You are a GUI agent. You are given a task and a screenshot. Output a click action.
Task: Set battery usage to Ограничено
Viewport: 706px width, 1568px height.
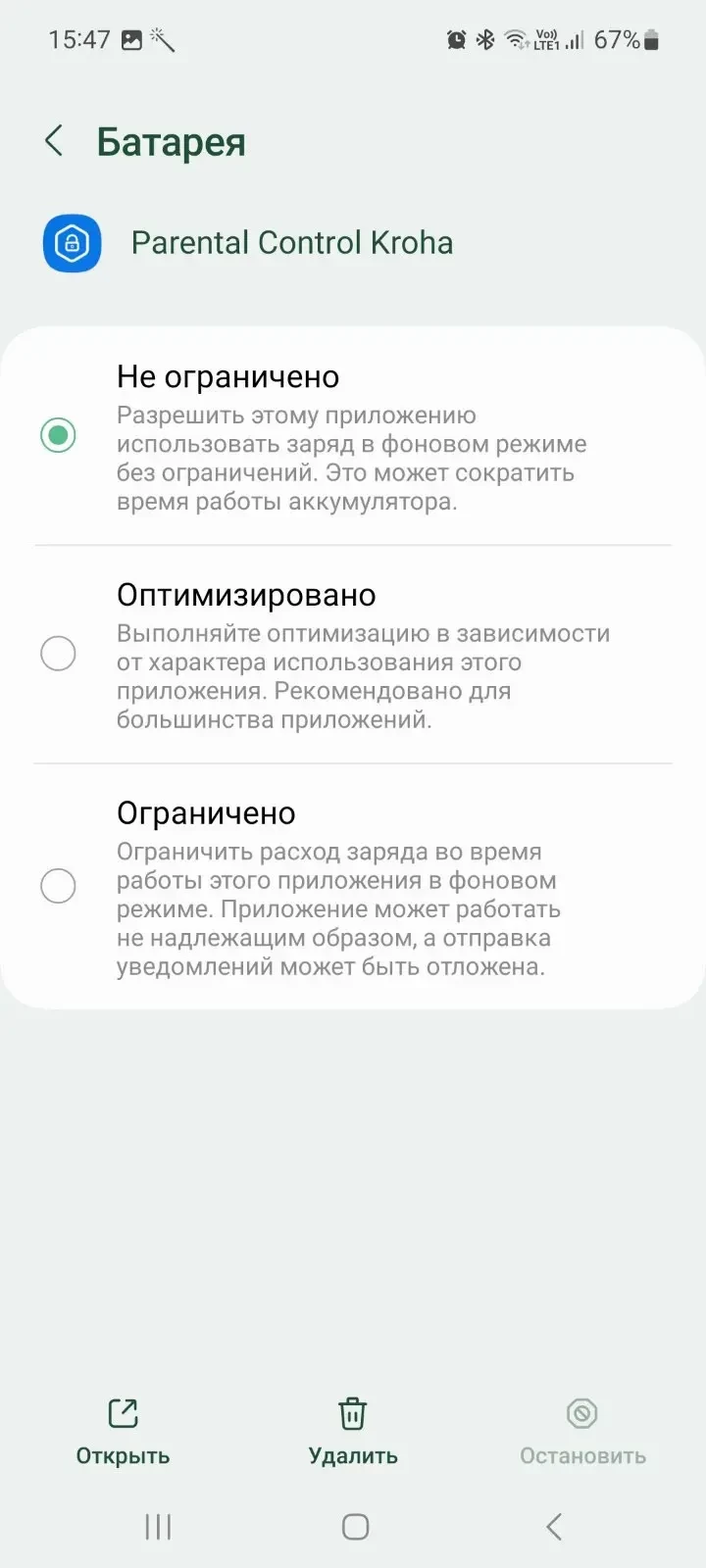click(58, 886)
